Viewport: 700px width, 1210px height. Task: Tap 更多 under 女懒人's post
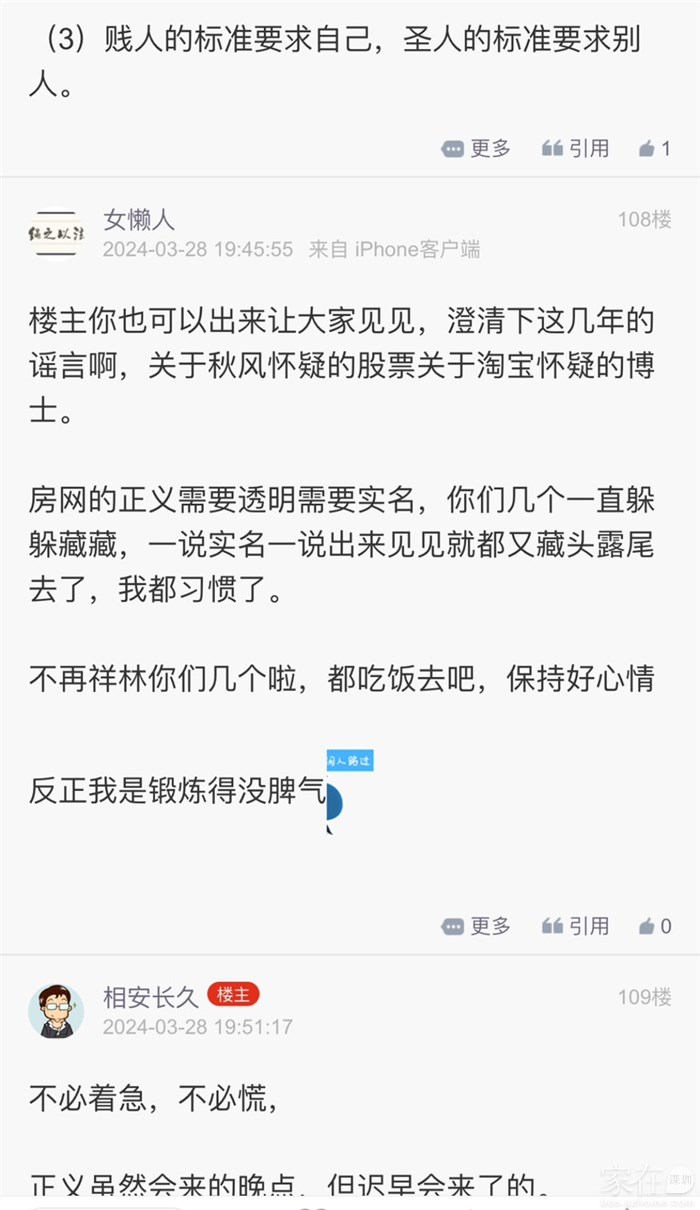tap(476, 927)
